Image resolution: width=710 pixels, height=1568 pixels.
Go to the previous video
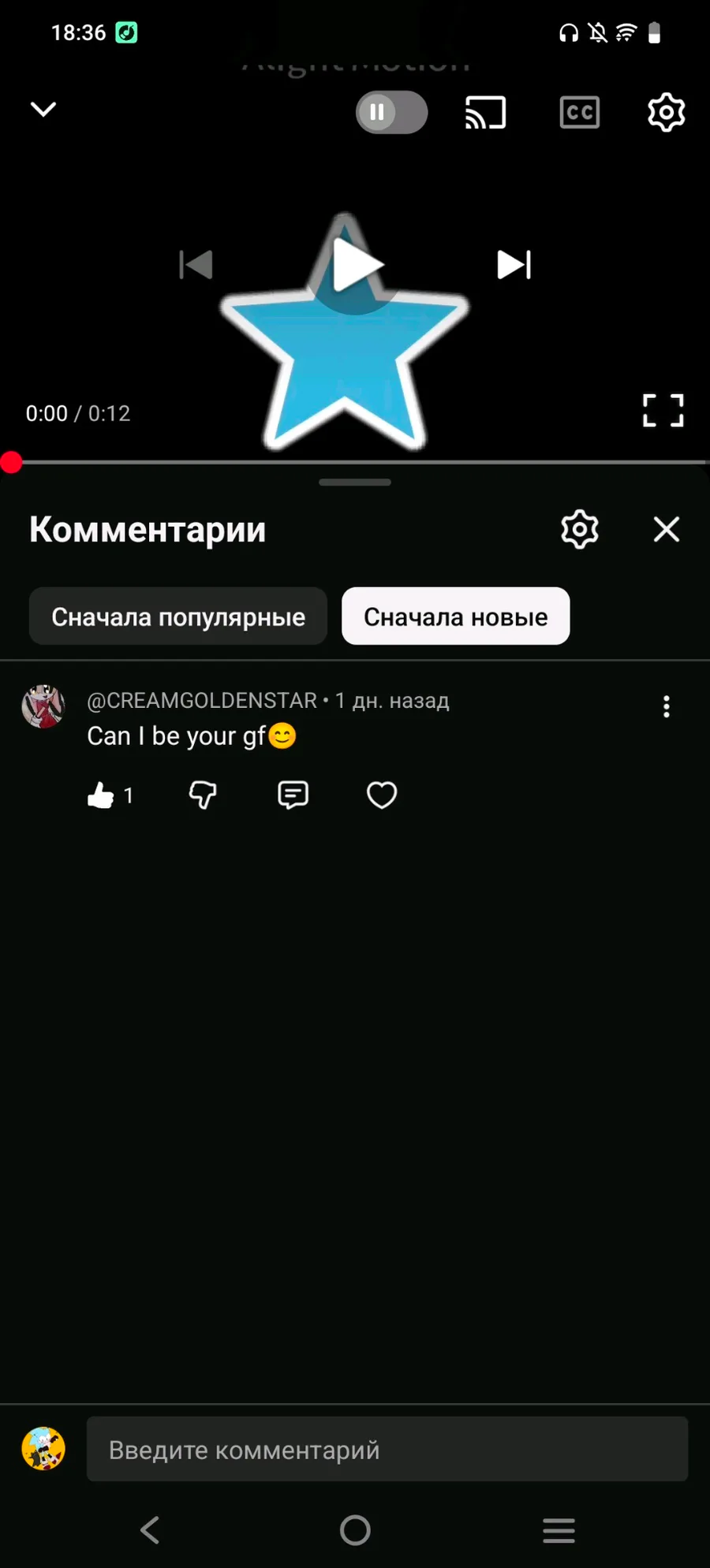[x=196, y=265]
